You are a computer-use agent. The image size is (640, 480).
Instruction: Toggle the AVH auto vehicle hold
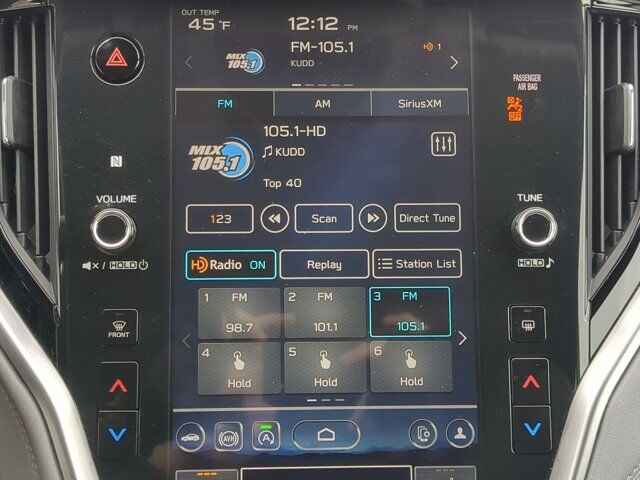click(229, 435)
